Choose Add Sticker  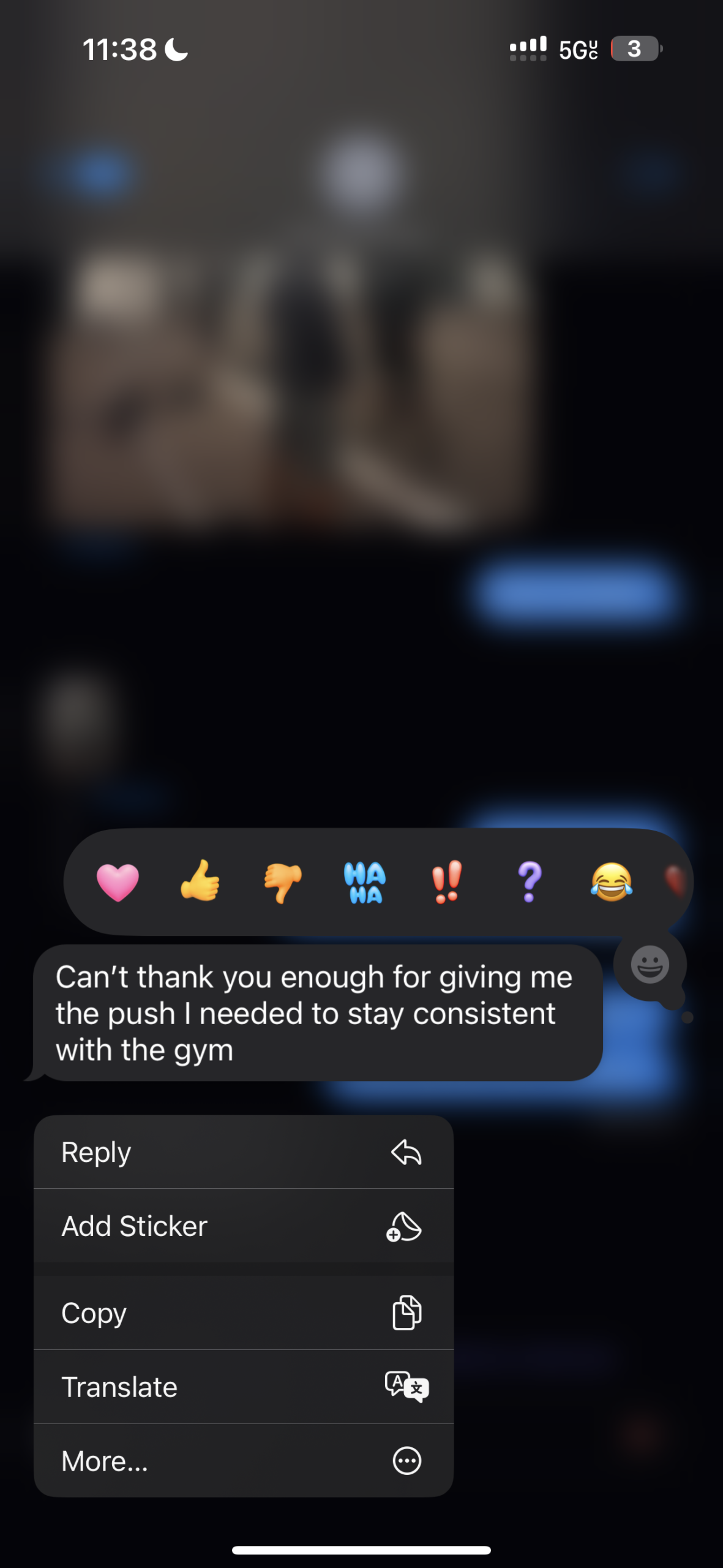[243, 1226]
